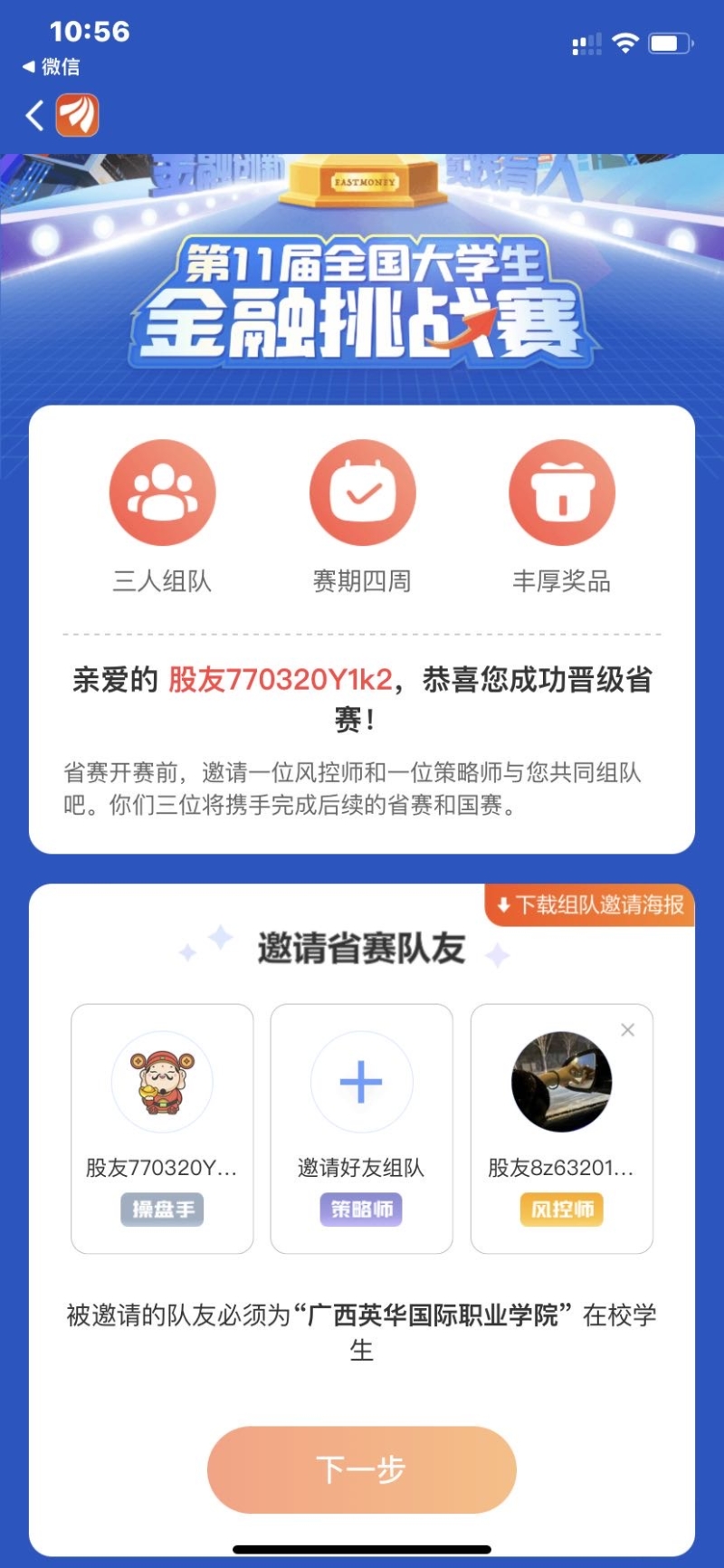The height and width of the screenshot is (1568, 724).
Task: Invite a friend as the 策略师 teammate
Action: (361, 1083)
